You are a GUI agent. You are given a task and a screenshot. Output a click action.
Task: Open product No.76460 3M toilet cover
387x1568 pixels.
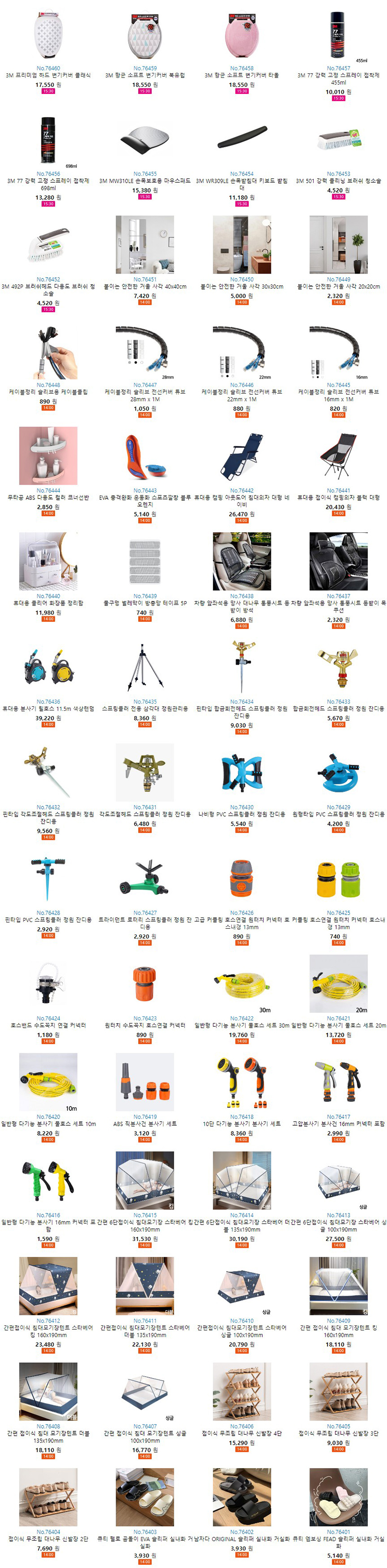point(48,35)
